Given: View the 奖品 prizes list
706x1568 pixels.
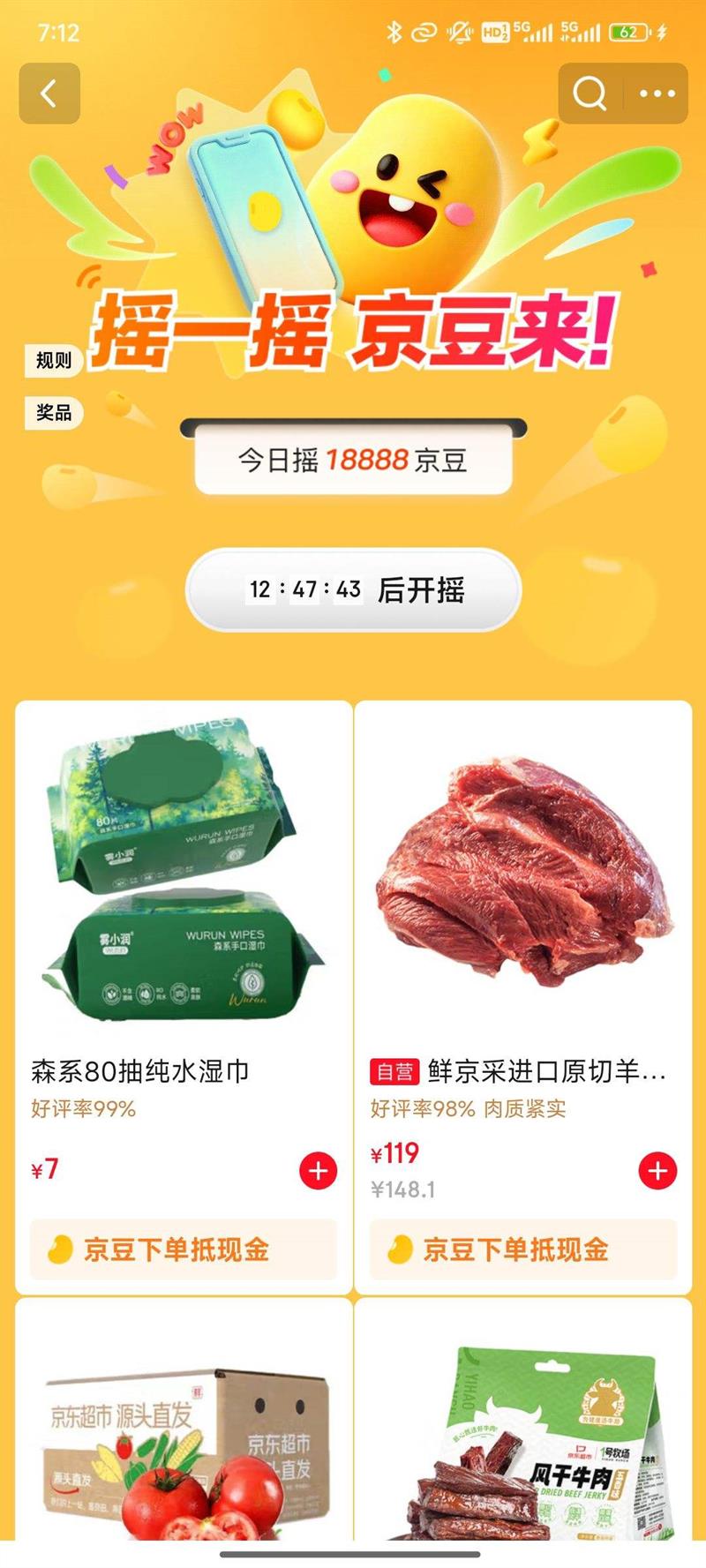Looking at the screenshot, I should coord(53,412).
